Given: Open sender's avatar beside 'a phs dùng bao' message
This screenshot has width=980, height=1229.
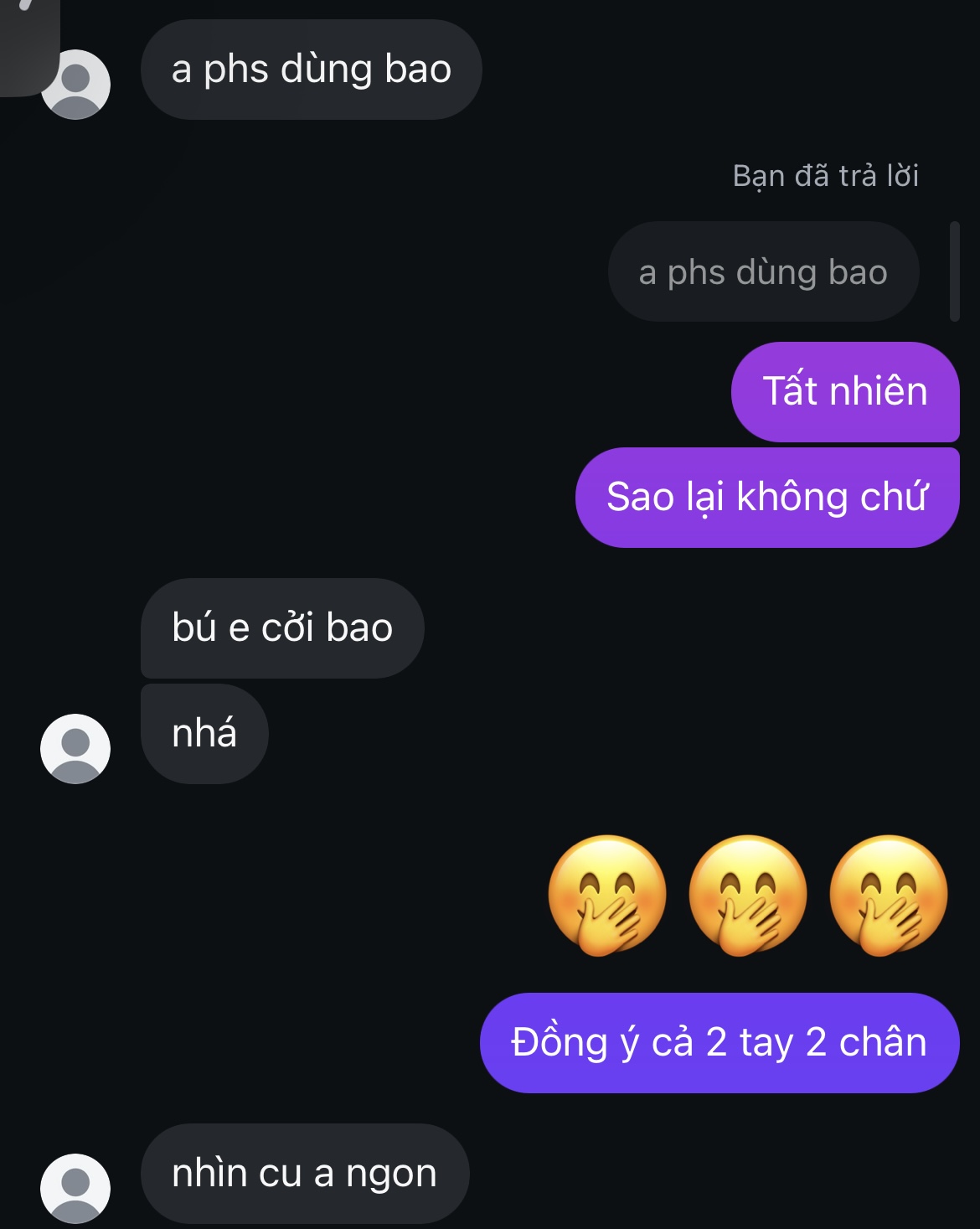Looking at the screenshot, I should coord(75,85).
